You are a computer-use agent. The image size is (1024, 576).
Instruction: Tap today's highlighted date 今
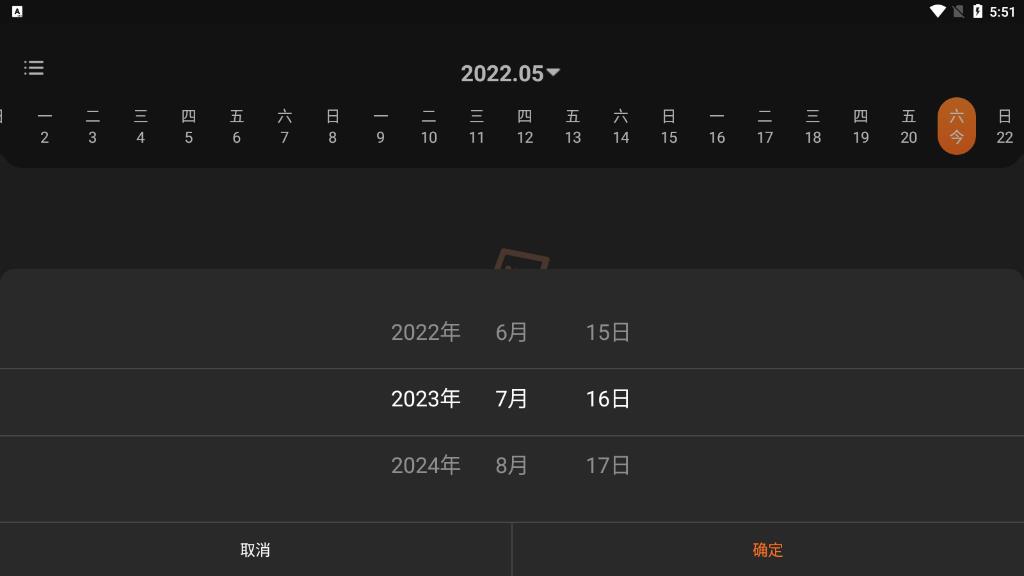pyautogui.click(x=956, y=127)
